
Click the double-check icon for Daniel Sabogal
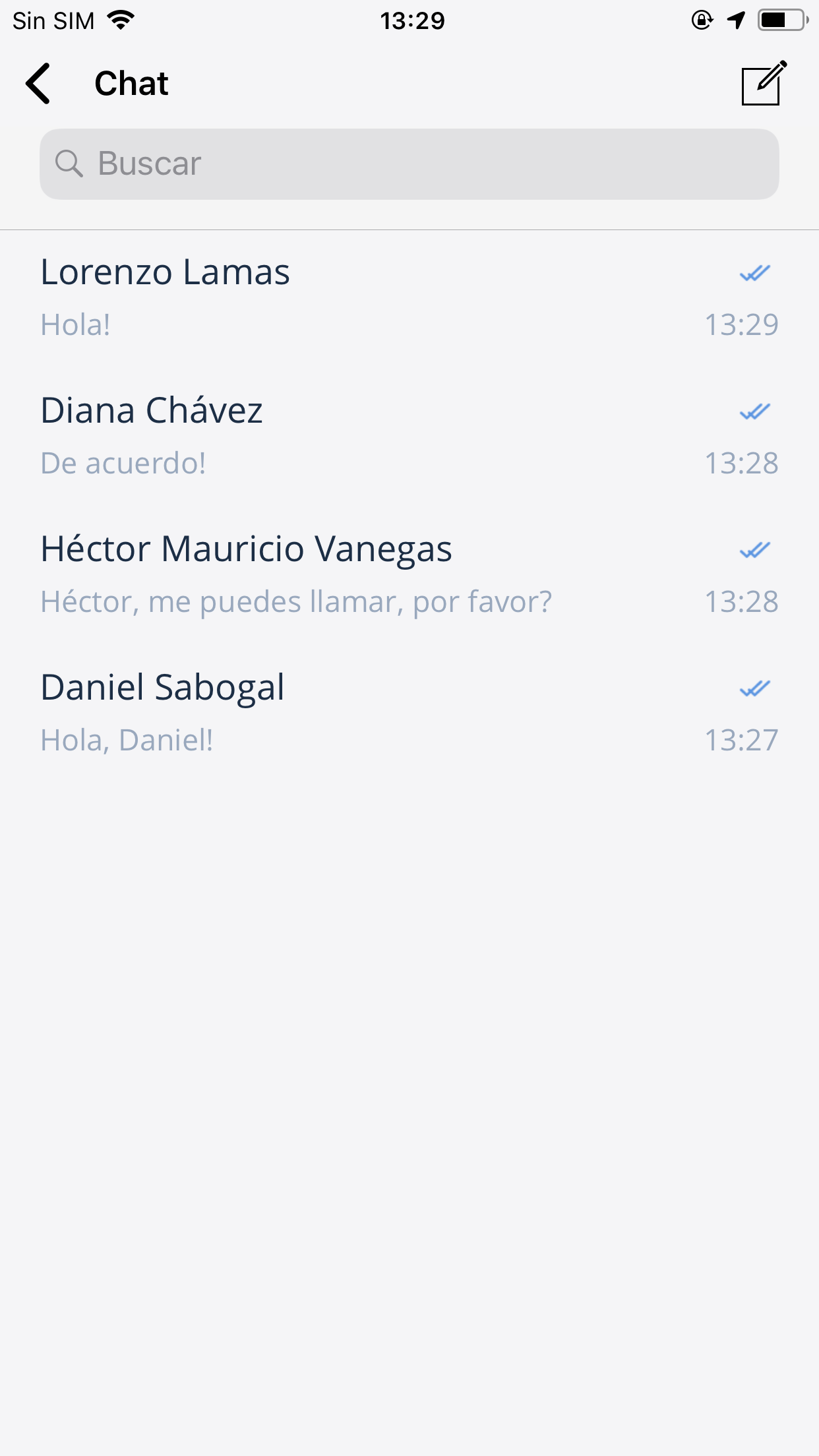[754, 688]
